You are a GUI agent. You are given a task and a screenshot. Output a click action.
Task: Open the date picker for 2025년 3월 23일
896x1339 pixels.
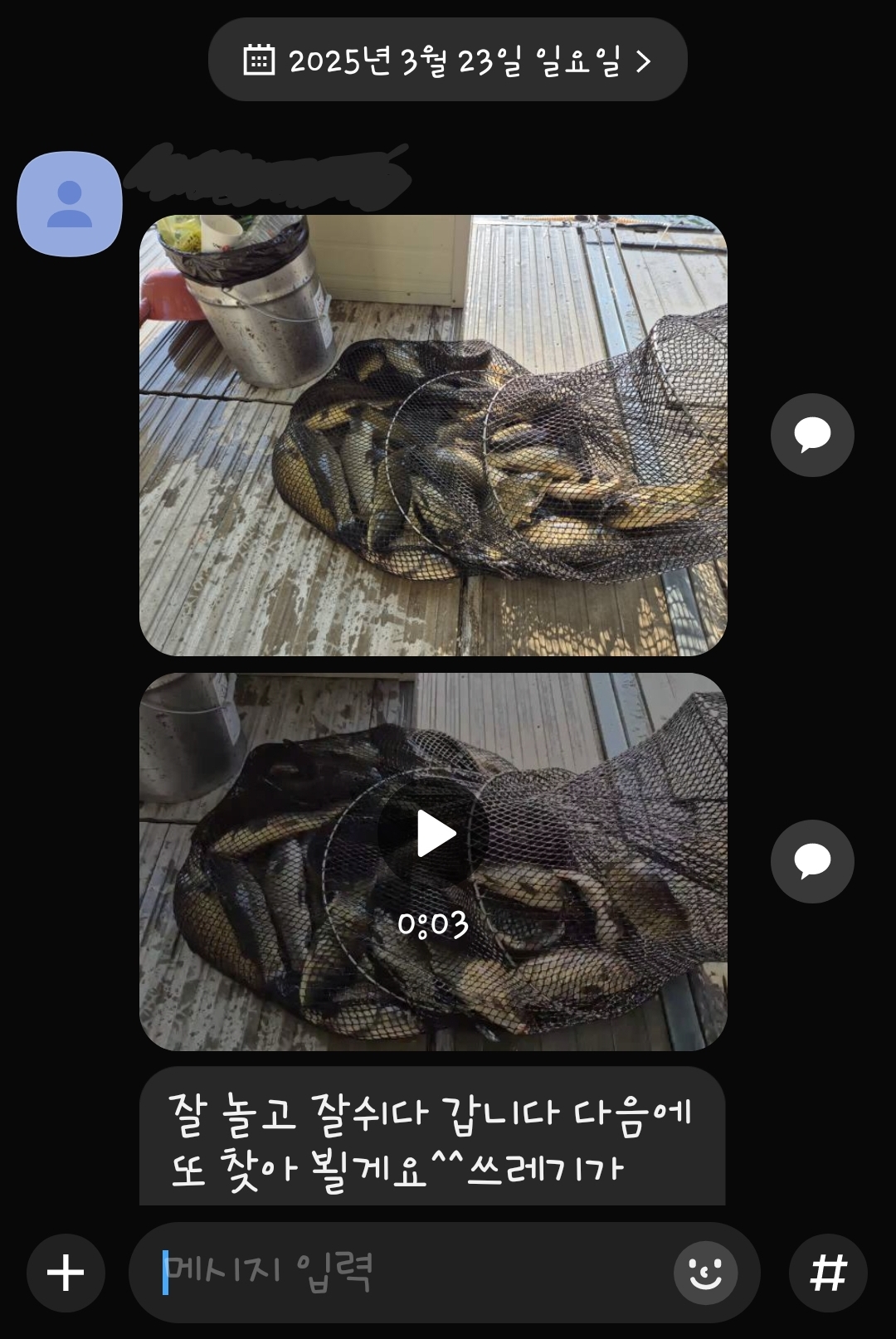tap(448, 61)
